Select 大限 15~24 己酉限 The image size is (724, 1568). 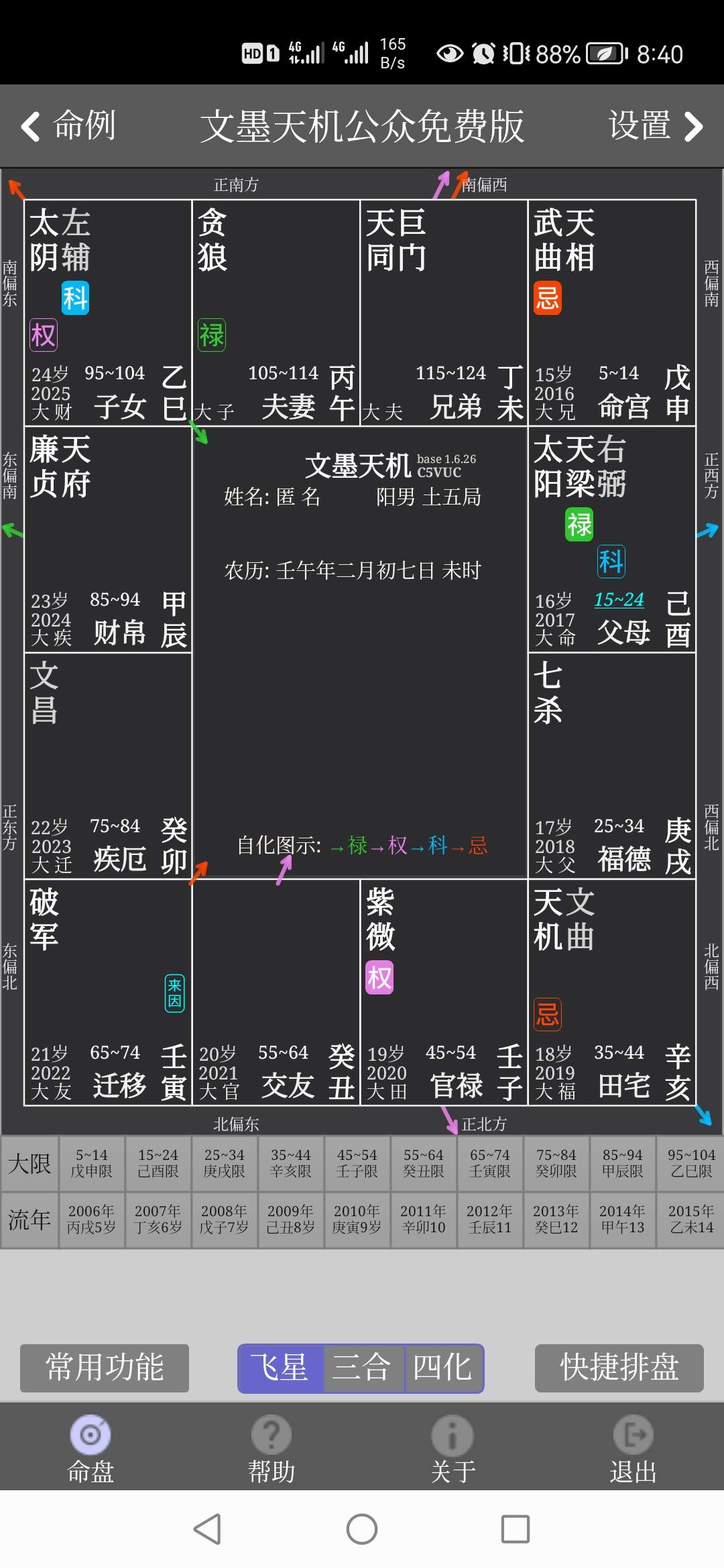click(158, 1163)
